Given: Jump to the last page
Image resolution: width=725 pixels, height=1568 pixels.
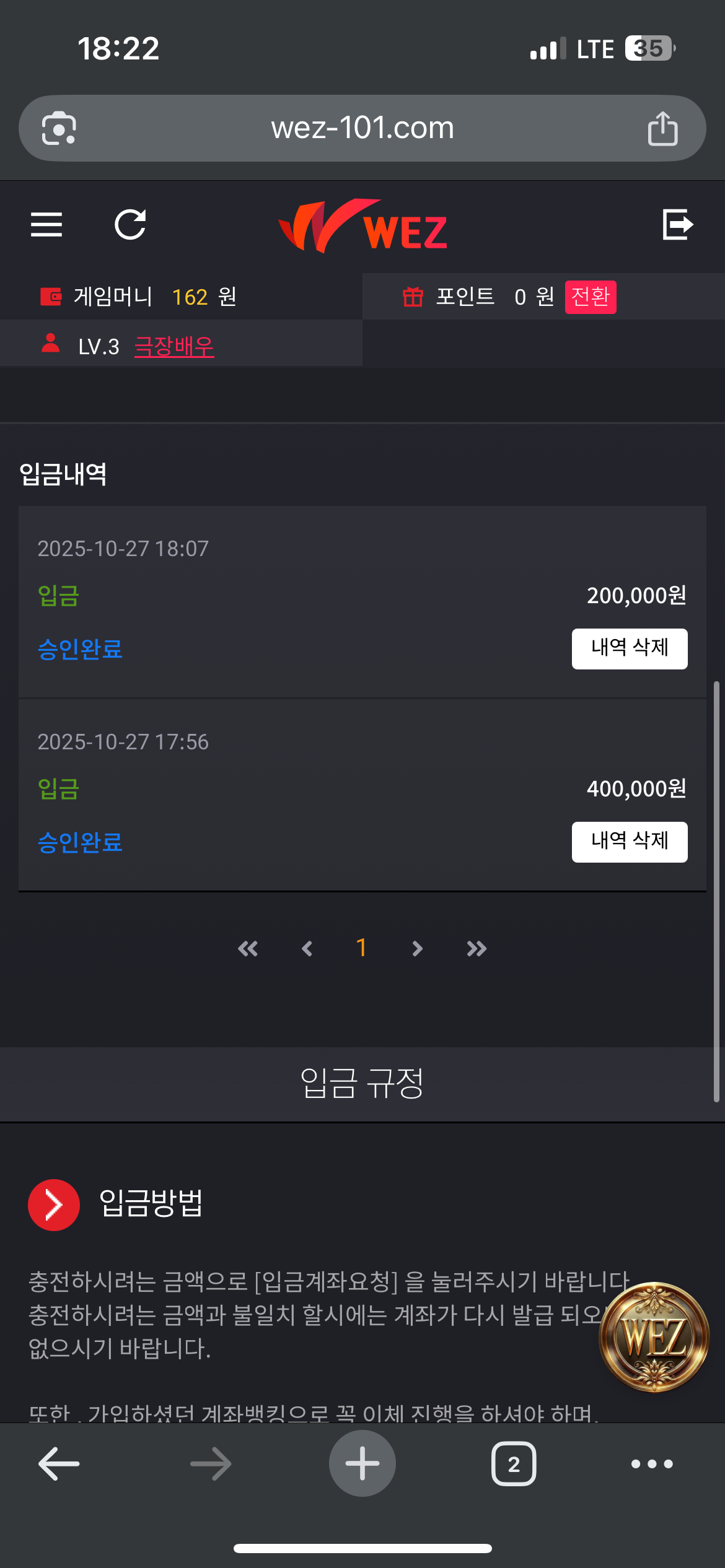Looking at the screenshot, I should (477, 948).
